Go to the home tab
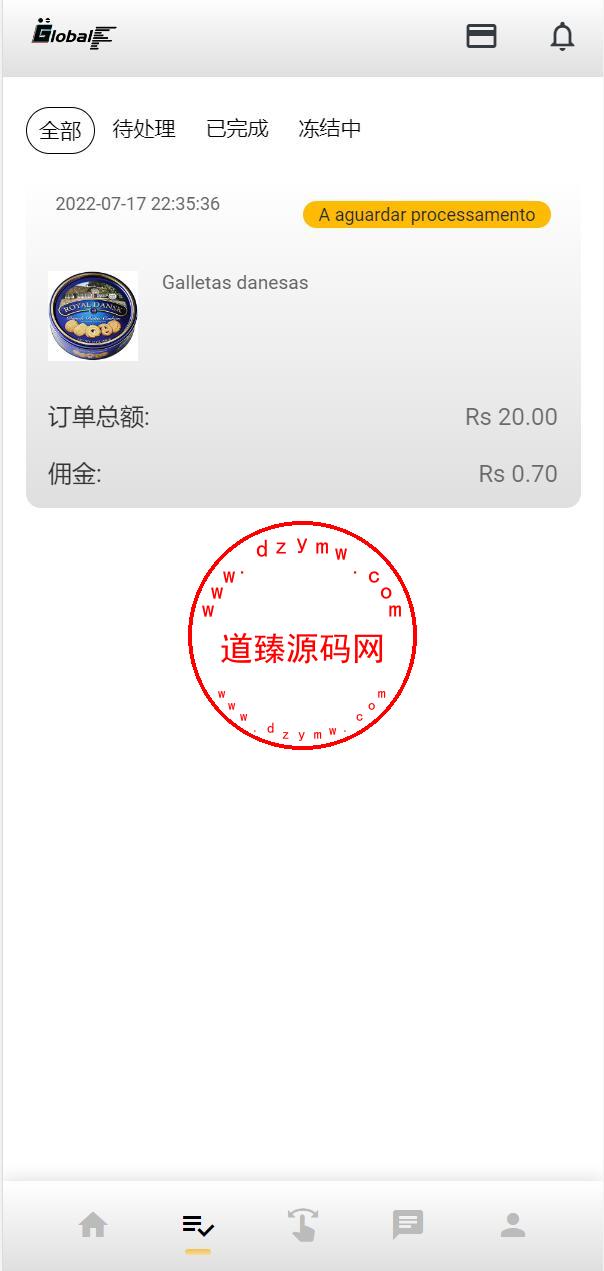604x1271 pixels. coord(93,1225)
